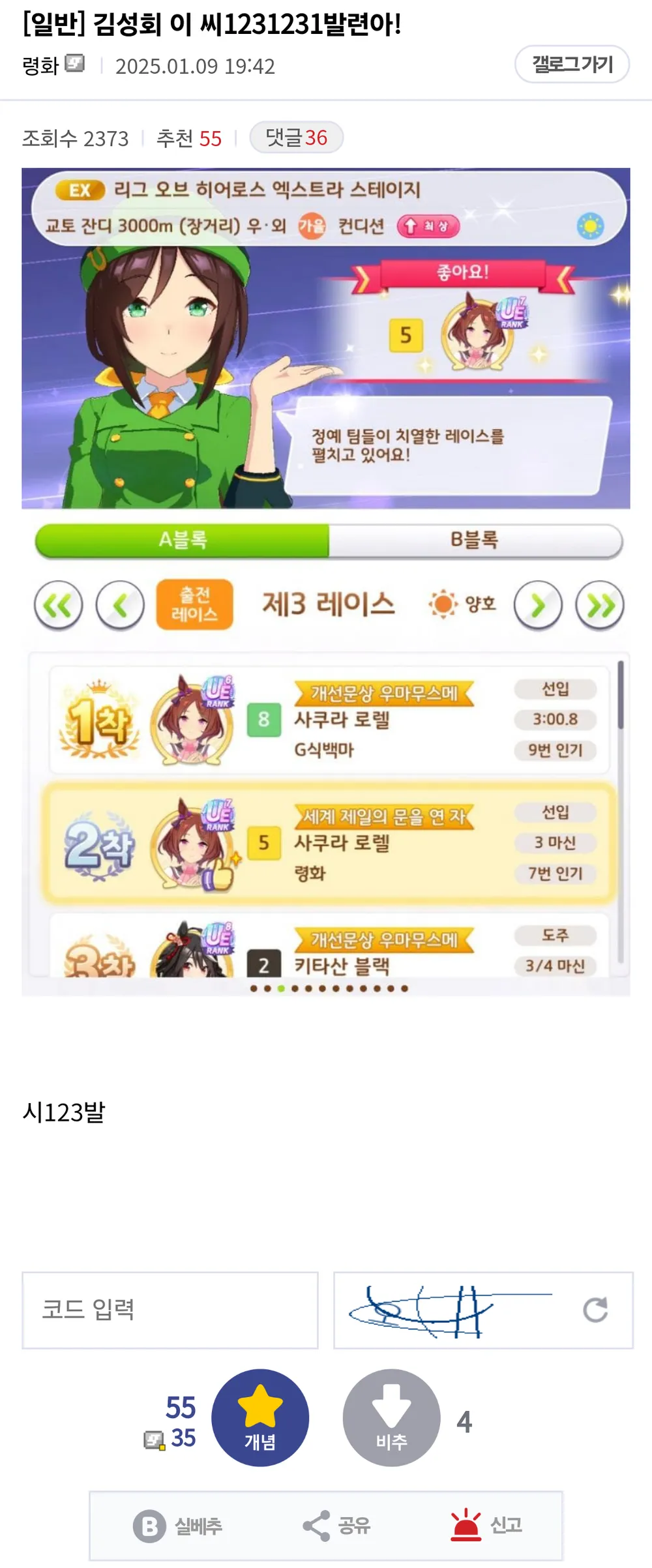Upvote the post with 개념
The height and width of the screenshot is (1568, 652).
[260, 1417]
